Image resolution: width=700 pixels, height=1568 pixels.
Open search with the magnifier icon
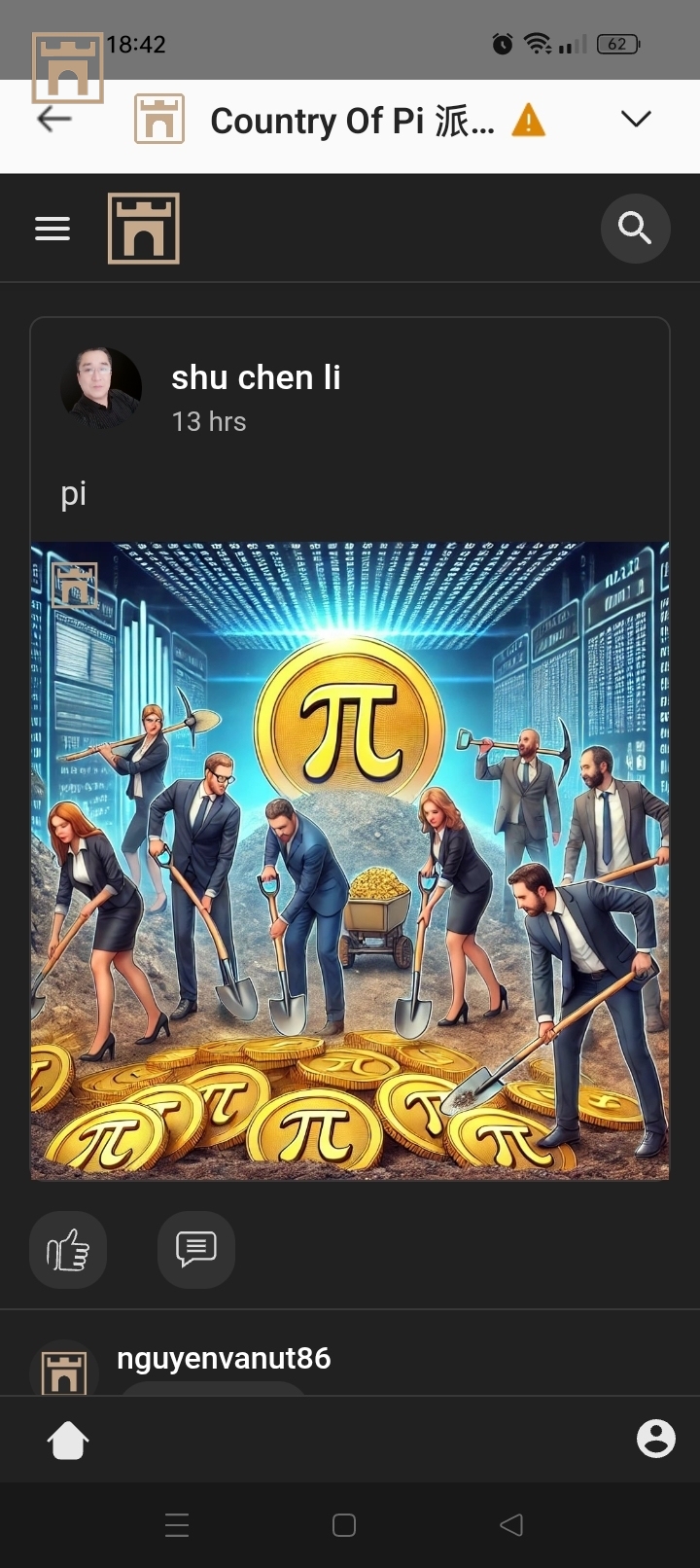635,229
